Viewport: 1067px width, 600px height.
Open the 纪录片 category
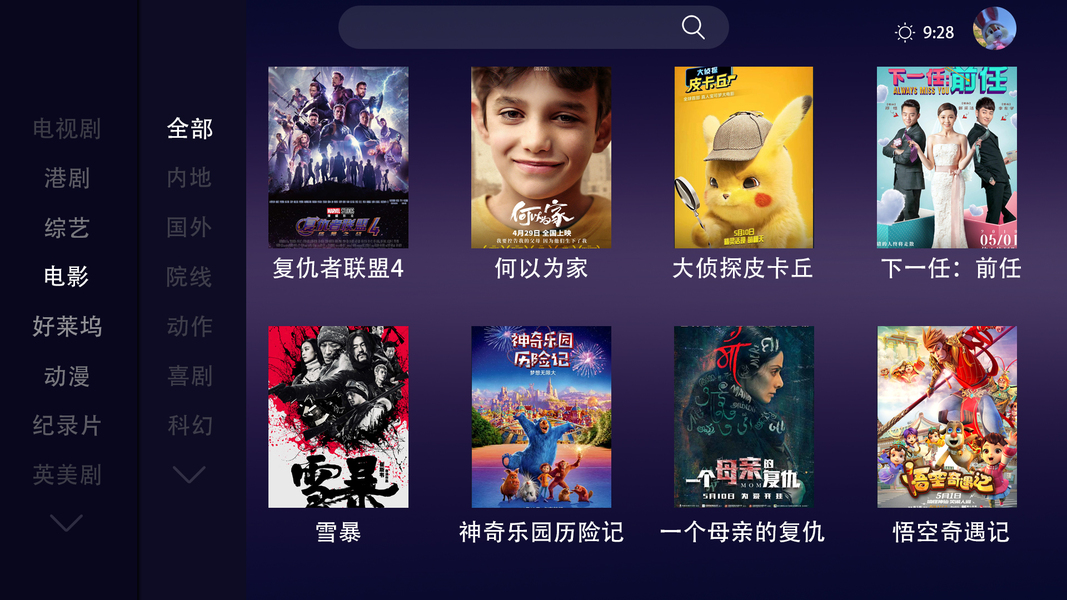(67, 426)
